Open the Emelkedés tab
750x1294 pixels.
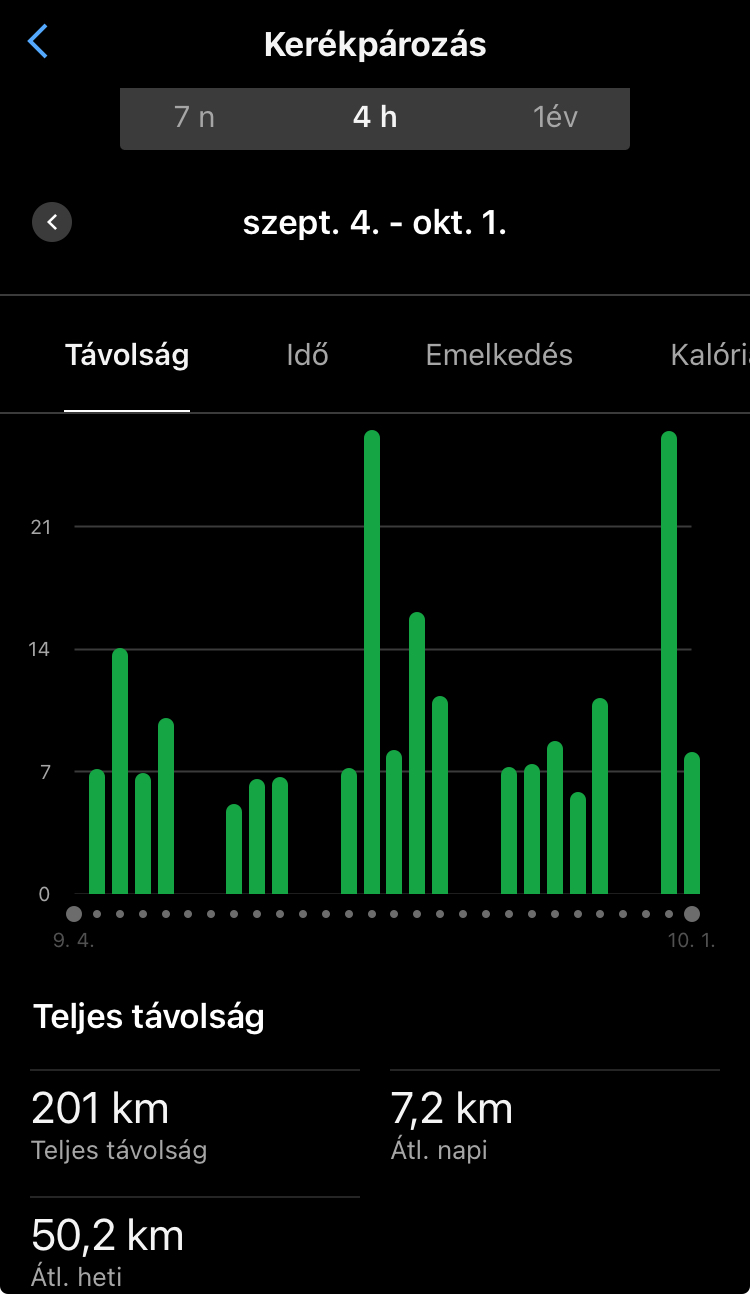click(x=499, y=355)
